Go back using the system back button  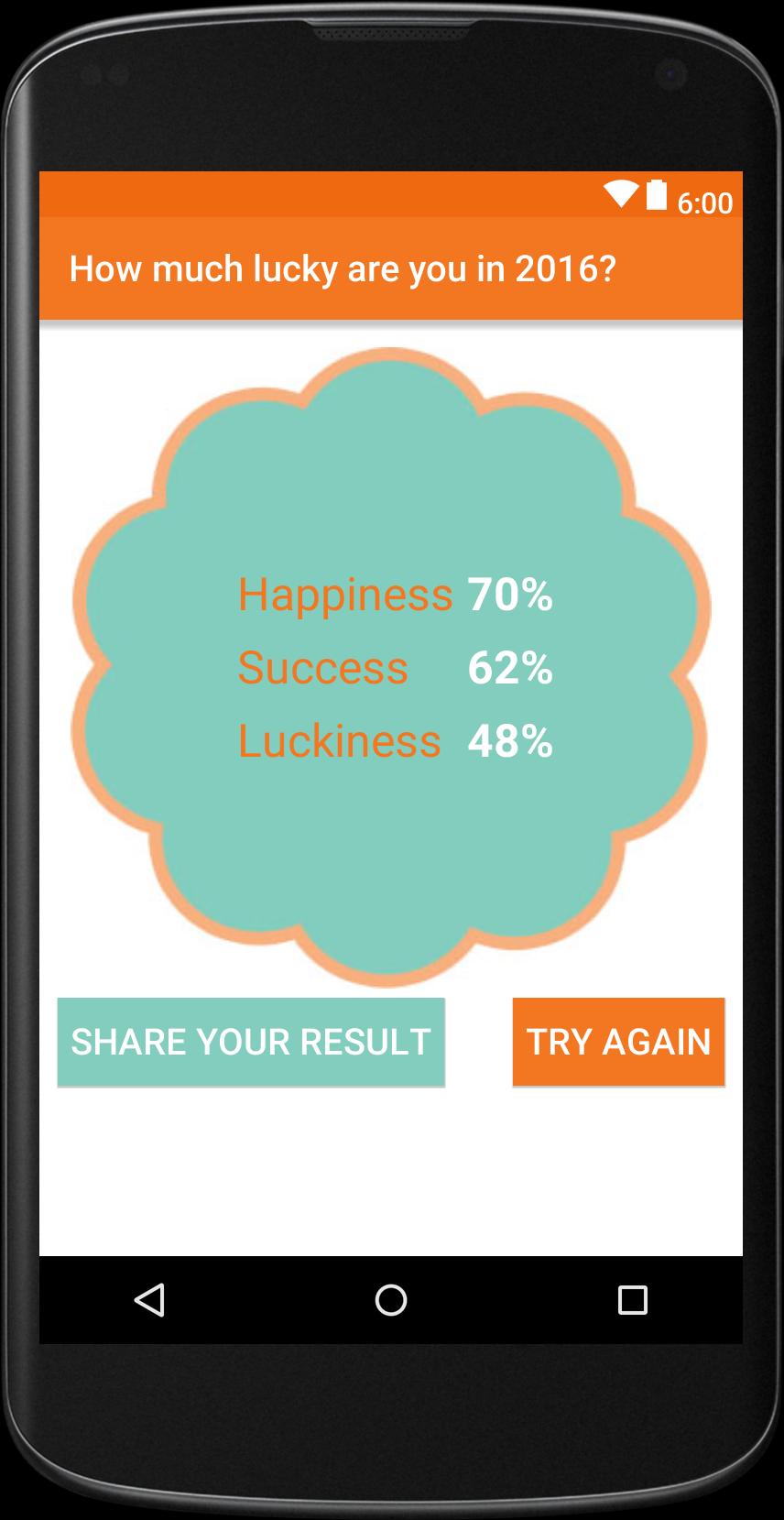pyautogui.click(x=149, y=1299)
